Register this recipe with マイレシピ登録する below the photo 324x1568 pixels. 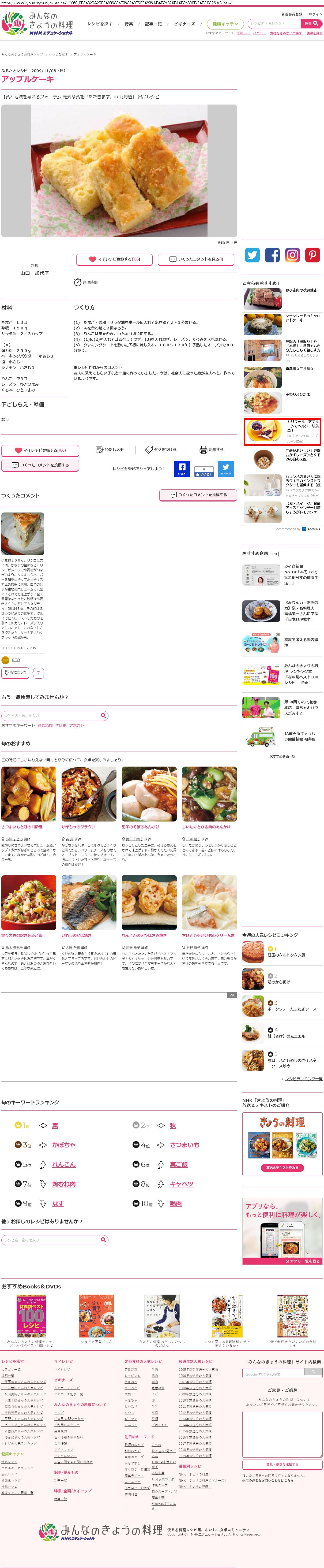[x=114, y=259]
